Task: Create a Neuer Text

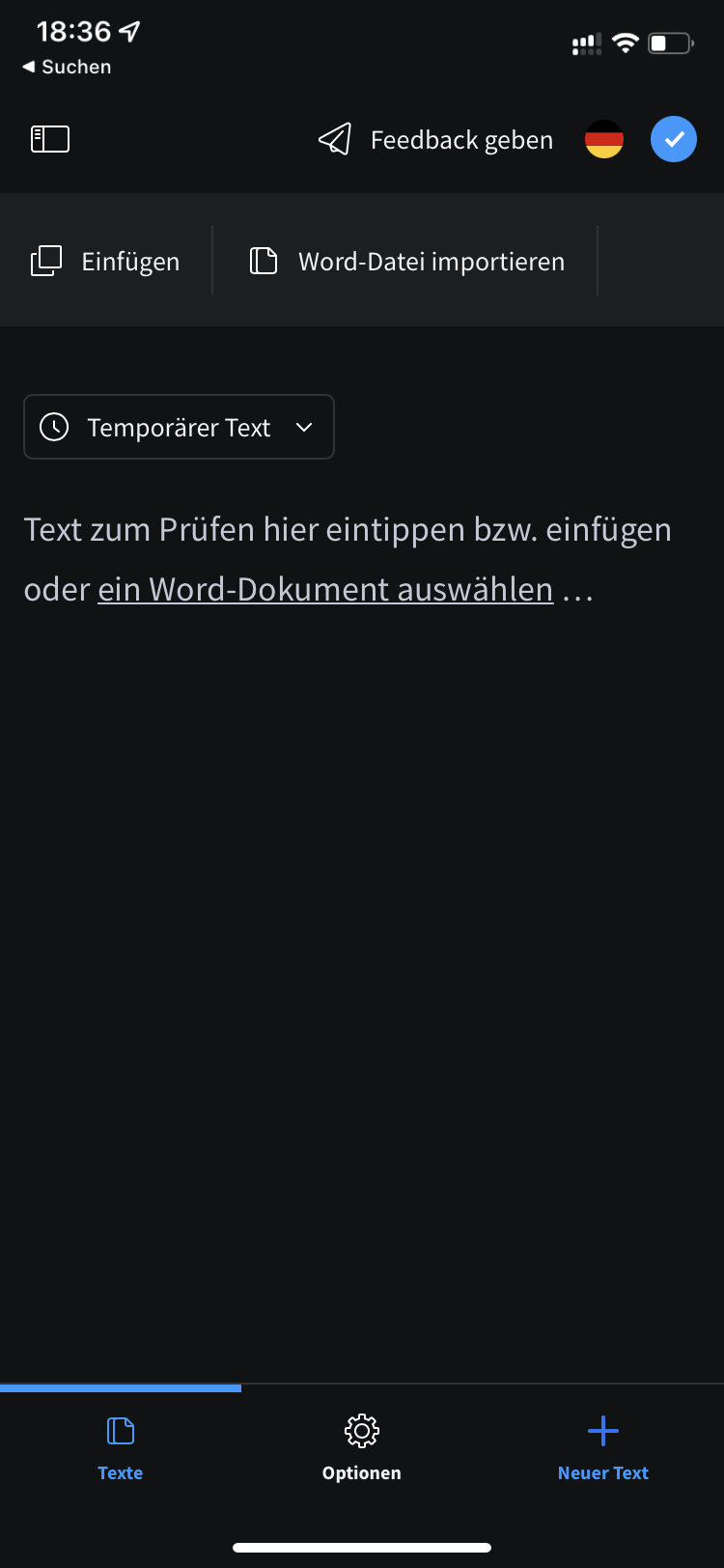Action: [x=603, y=1448]
